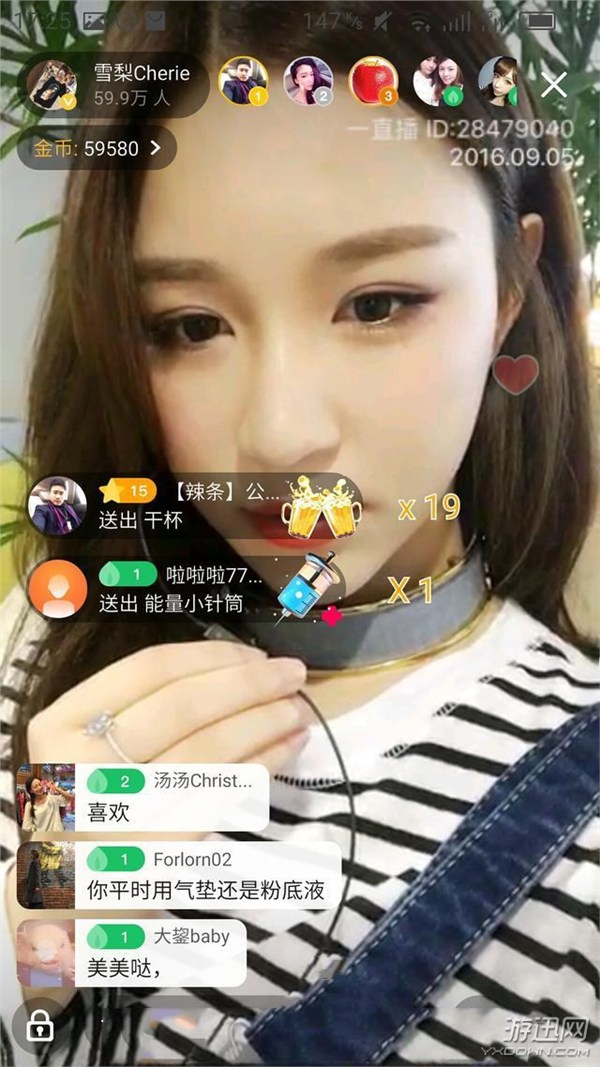
Task: Close the live stream
Action: click(x=553, y=85)
